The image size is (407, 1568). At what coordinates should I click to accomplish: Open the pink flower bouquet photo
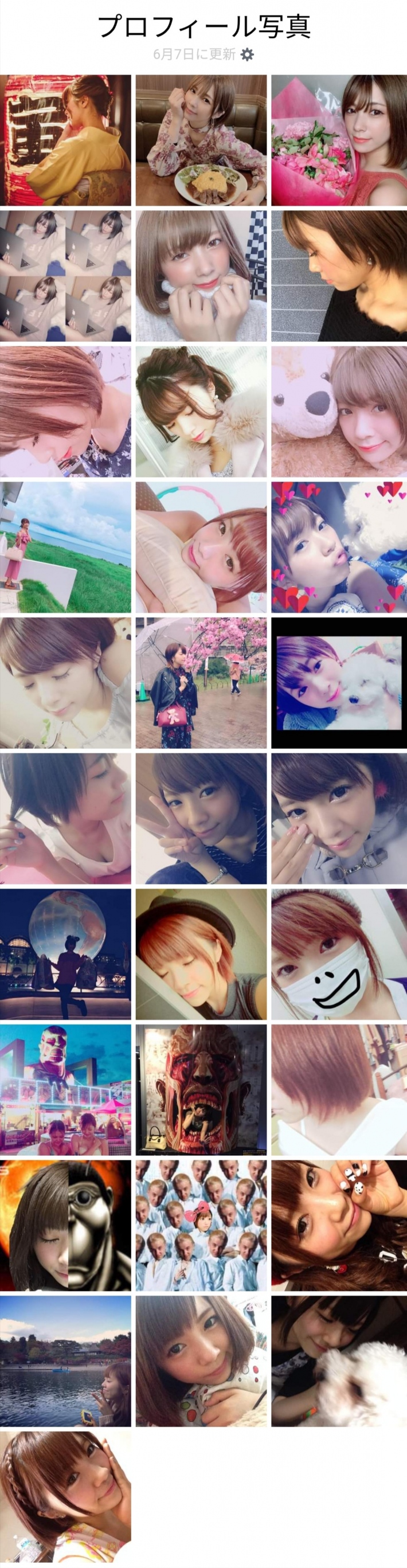point(339,140)
